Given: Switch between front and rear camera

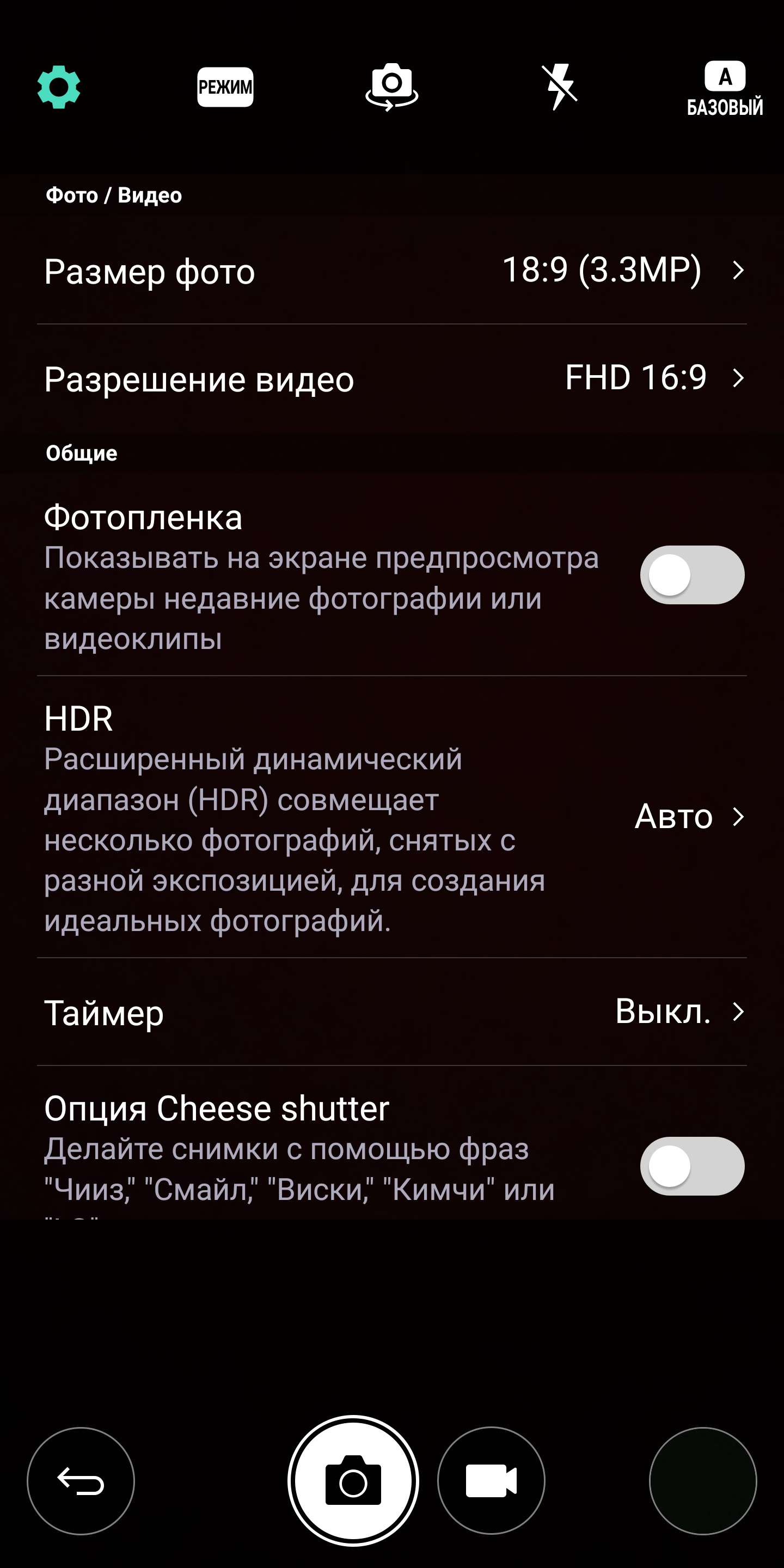Looking at the screenshot, I should (x=392, y=87).
